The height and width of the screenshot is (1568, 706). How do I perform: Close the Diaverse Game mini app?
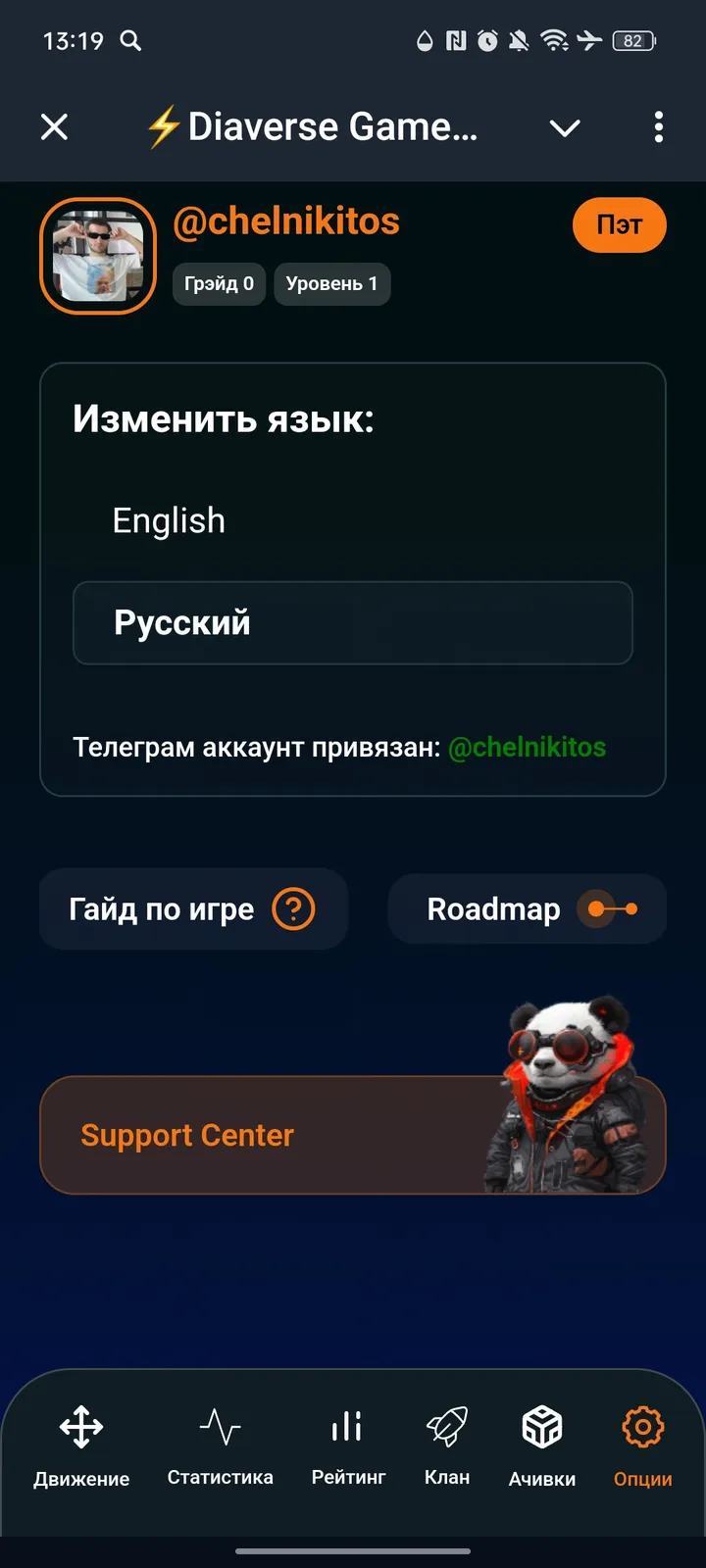[x=55, y=126]
